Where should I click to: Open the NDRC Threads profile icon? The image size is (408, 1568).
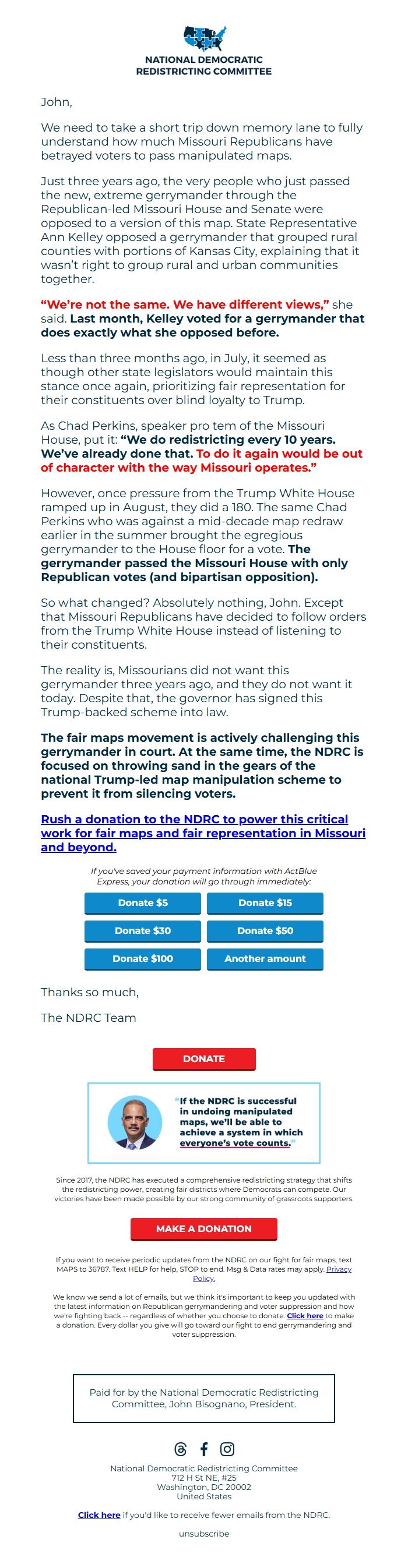coord(181,1449)
